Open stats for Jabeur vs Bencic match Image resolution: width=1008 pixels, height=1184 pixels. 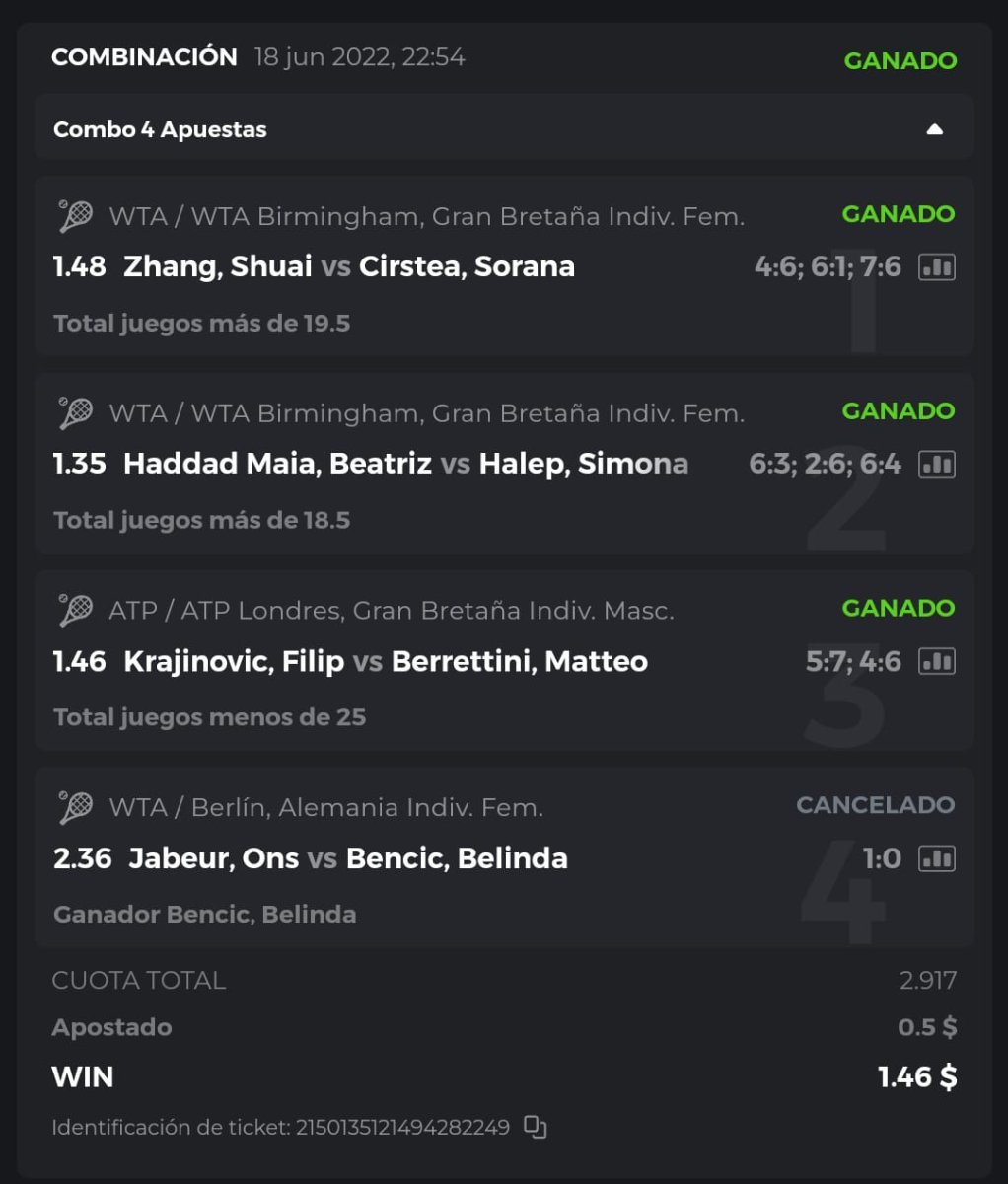[936, 858]
